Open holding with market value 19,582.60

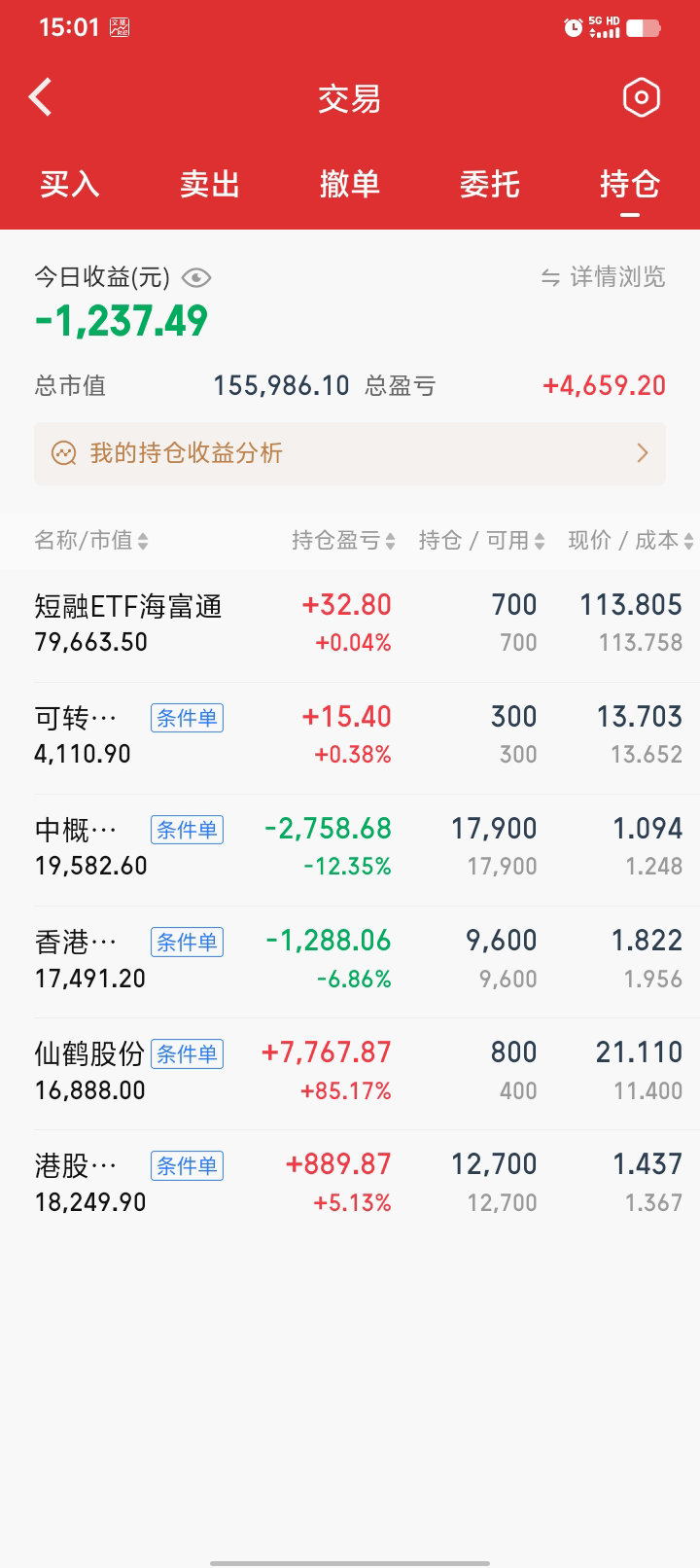tap(350, 847)
